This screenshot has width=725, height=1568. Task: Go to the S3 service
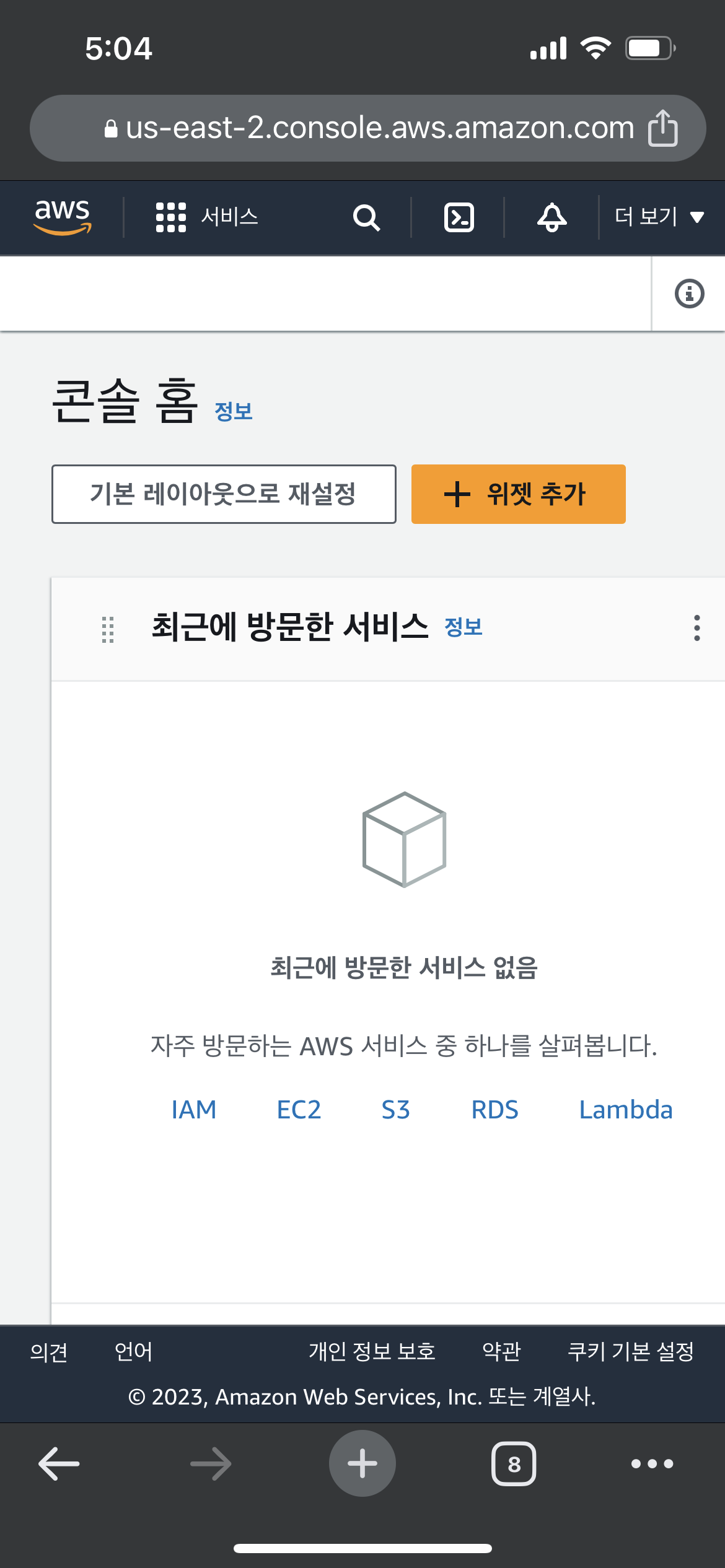pos(395,1110)
